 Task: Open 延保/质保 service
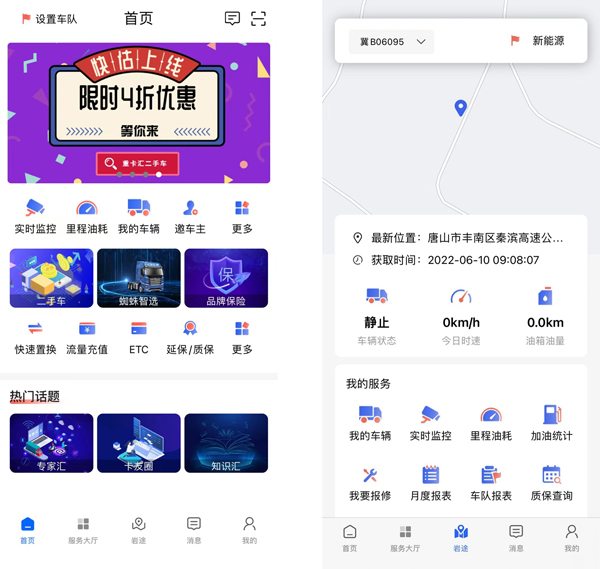[x=190, y=337]
